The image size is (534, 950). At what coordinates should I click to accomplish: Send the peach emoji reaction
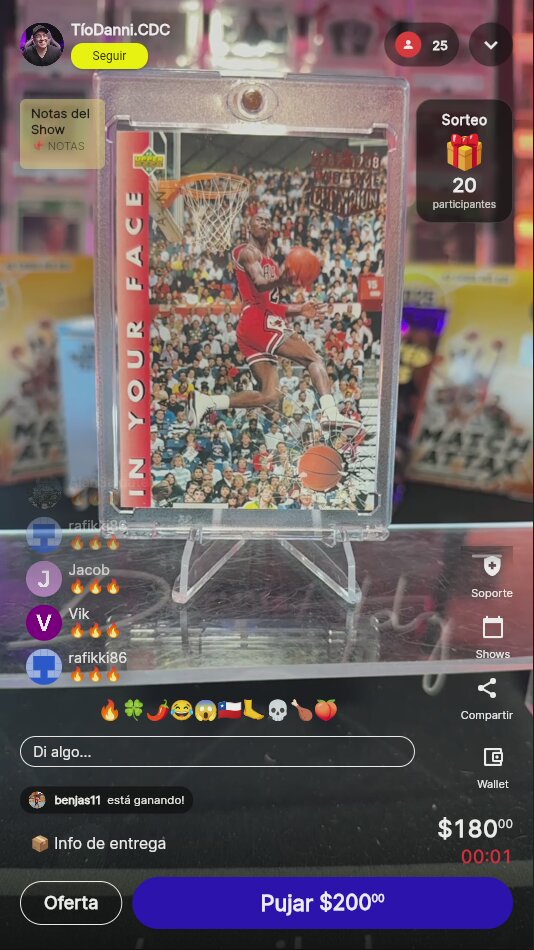pyautogui.click(x=326, y=710)
